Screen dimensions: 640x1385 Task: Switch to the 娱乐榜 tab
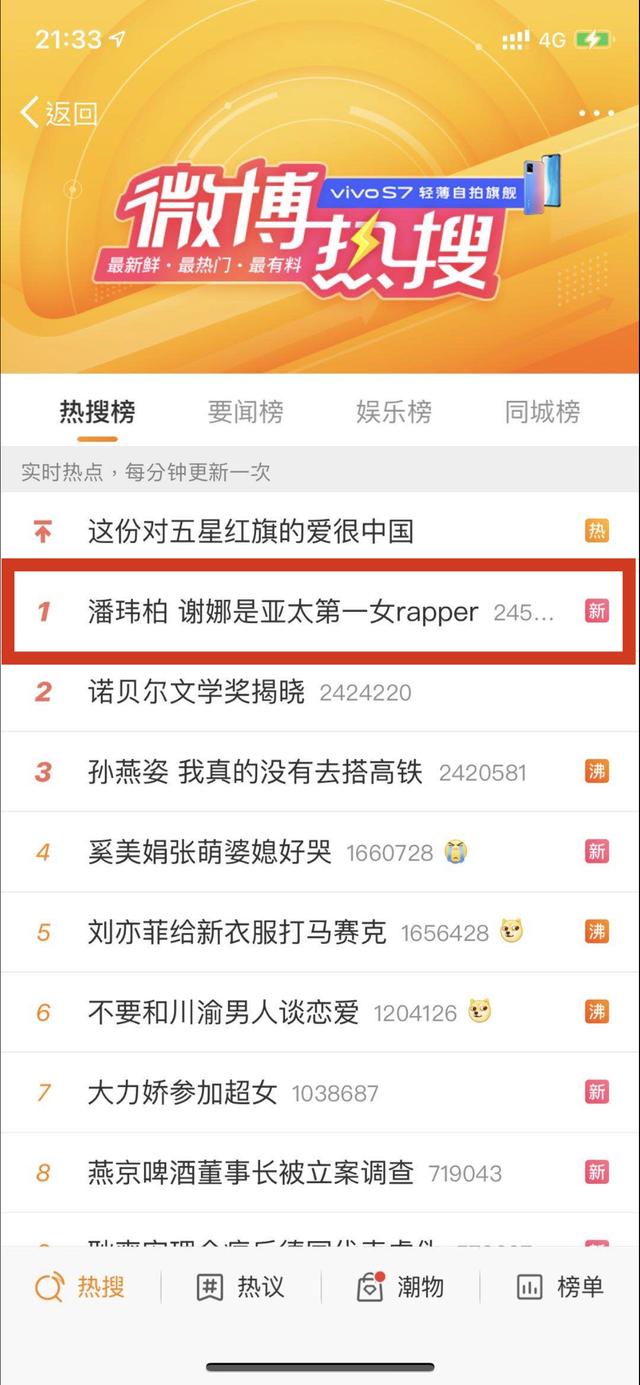394,411
